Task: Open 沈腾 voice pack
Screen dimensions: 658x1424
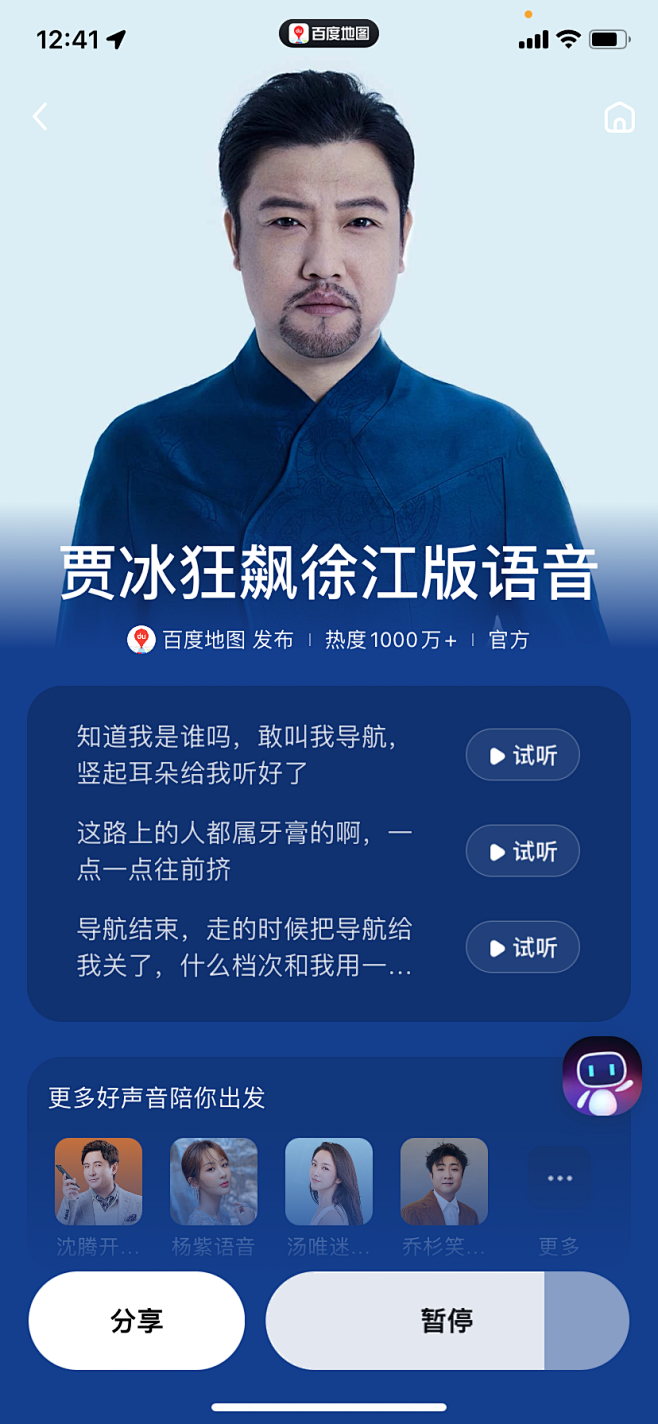Action: [98, 1182]
